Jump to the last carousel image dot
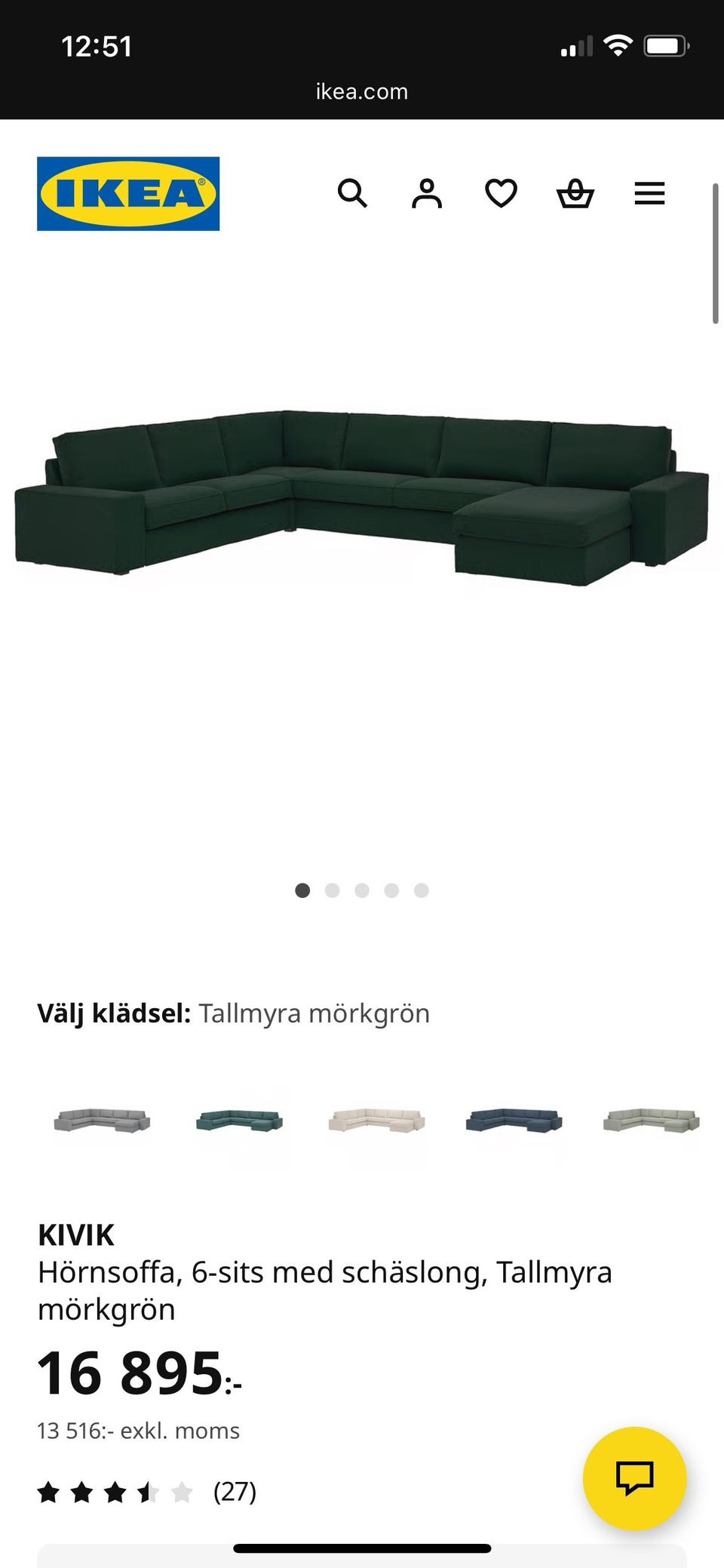724x1568 pixels. tap(423, 890)
